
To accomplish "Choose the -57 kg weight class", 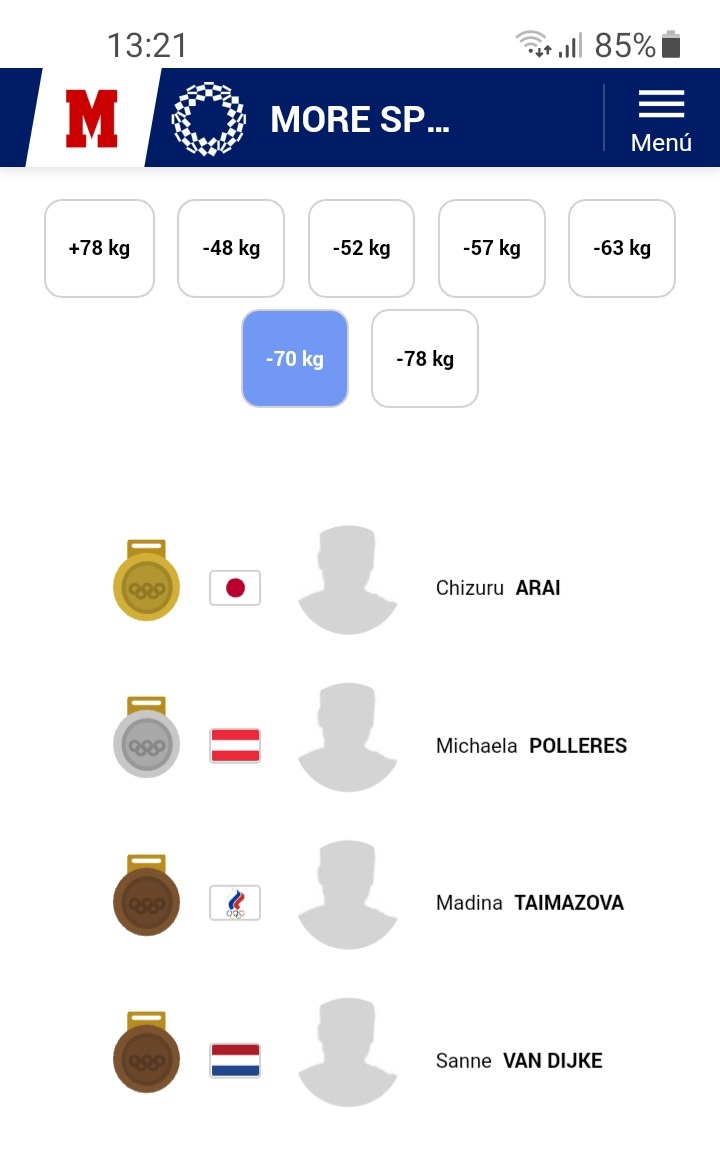I will click(x=492, y=248).
